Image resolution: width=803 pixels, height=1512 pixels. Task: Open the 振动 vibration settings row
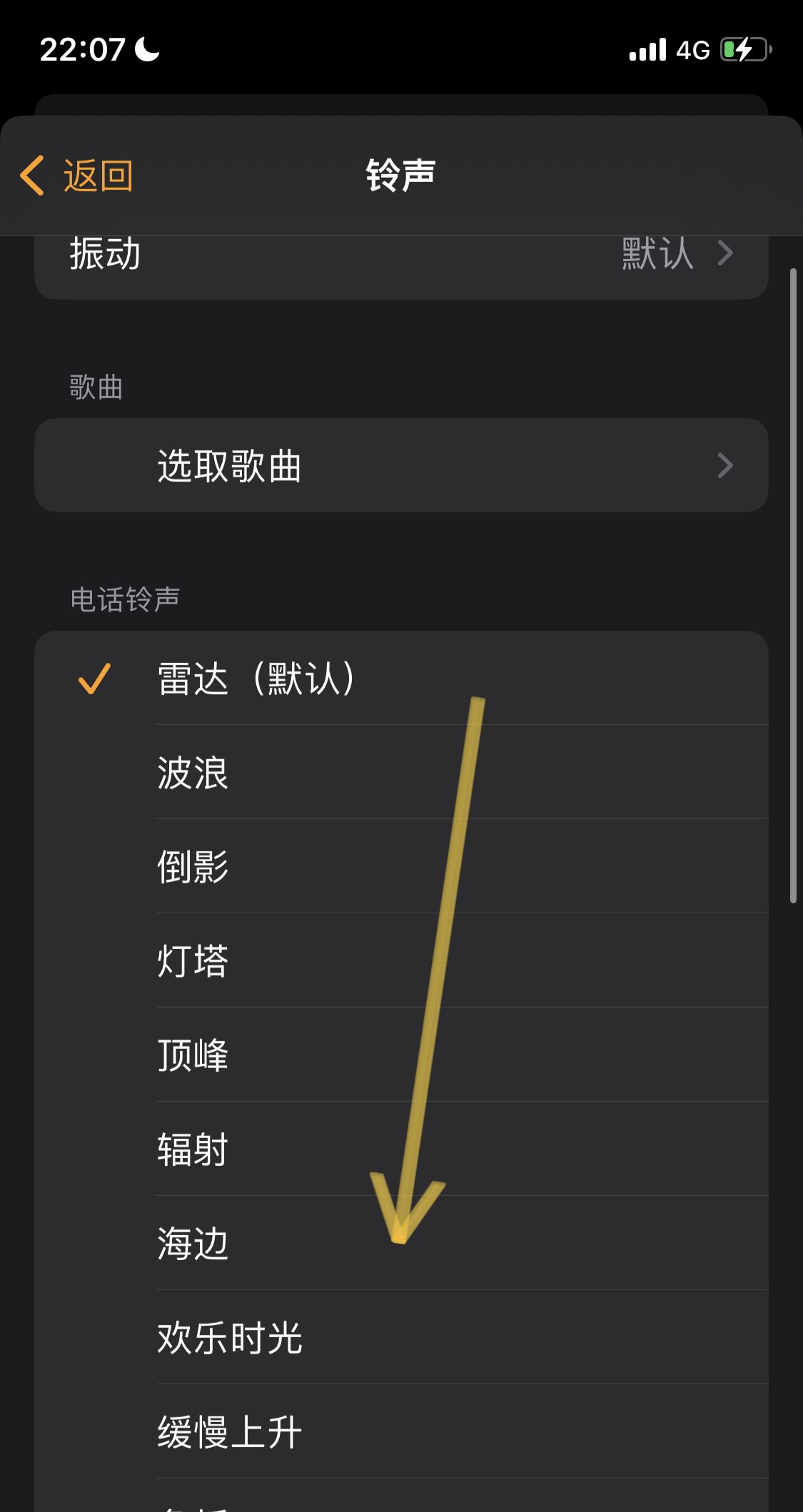pos(400,264)
